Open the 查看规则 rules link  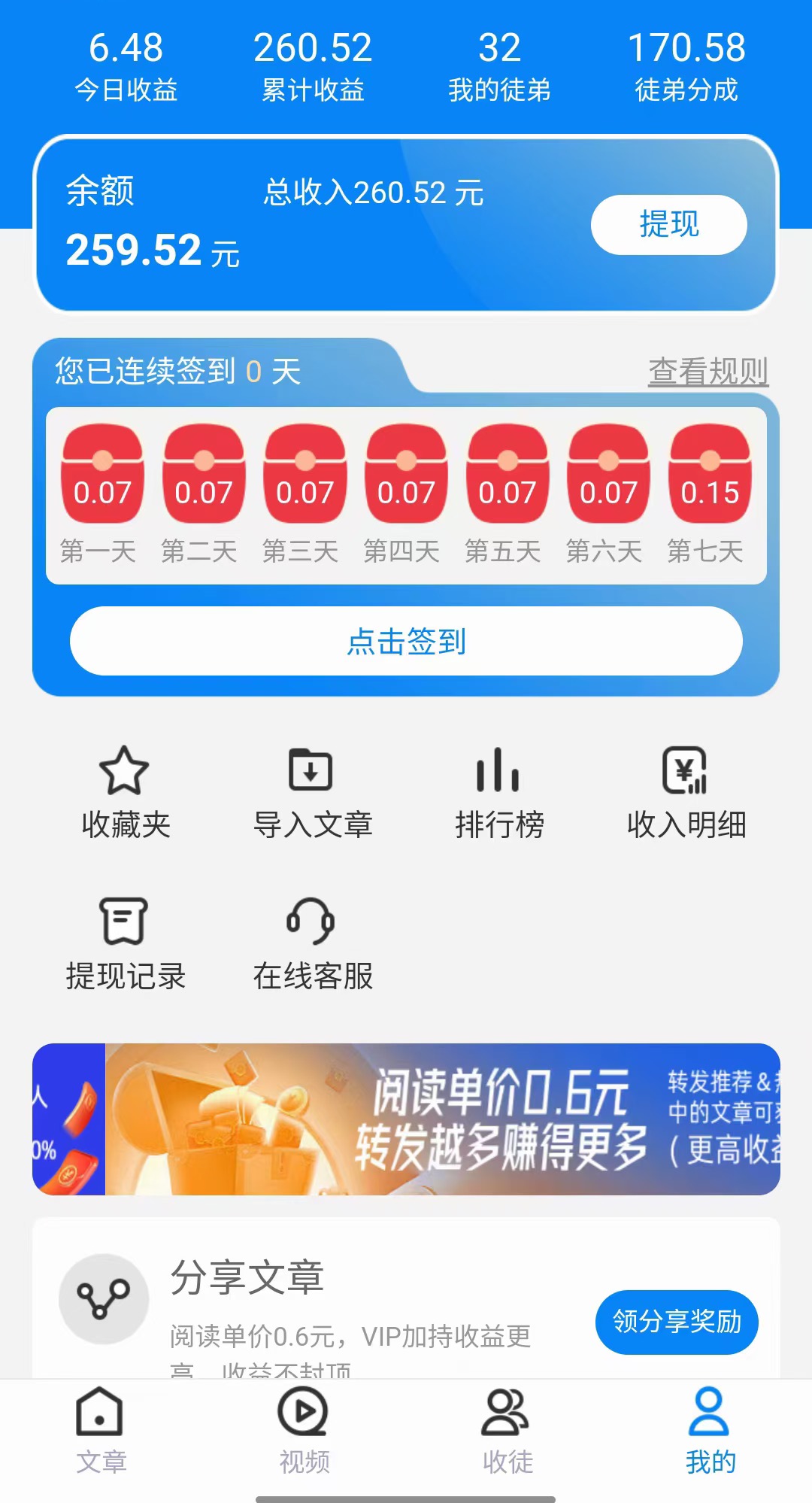708,369
